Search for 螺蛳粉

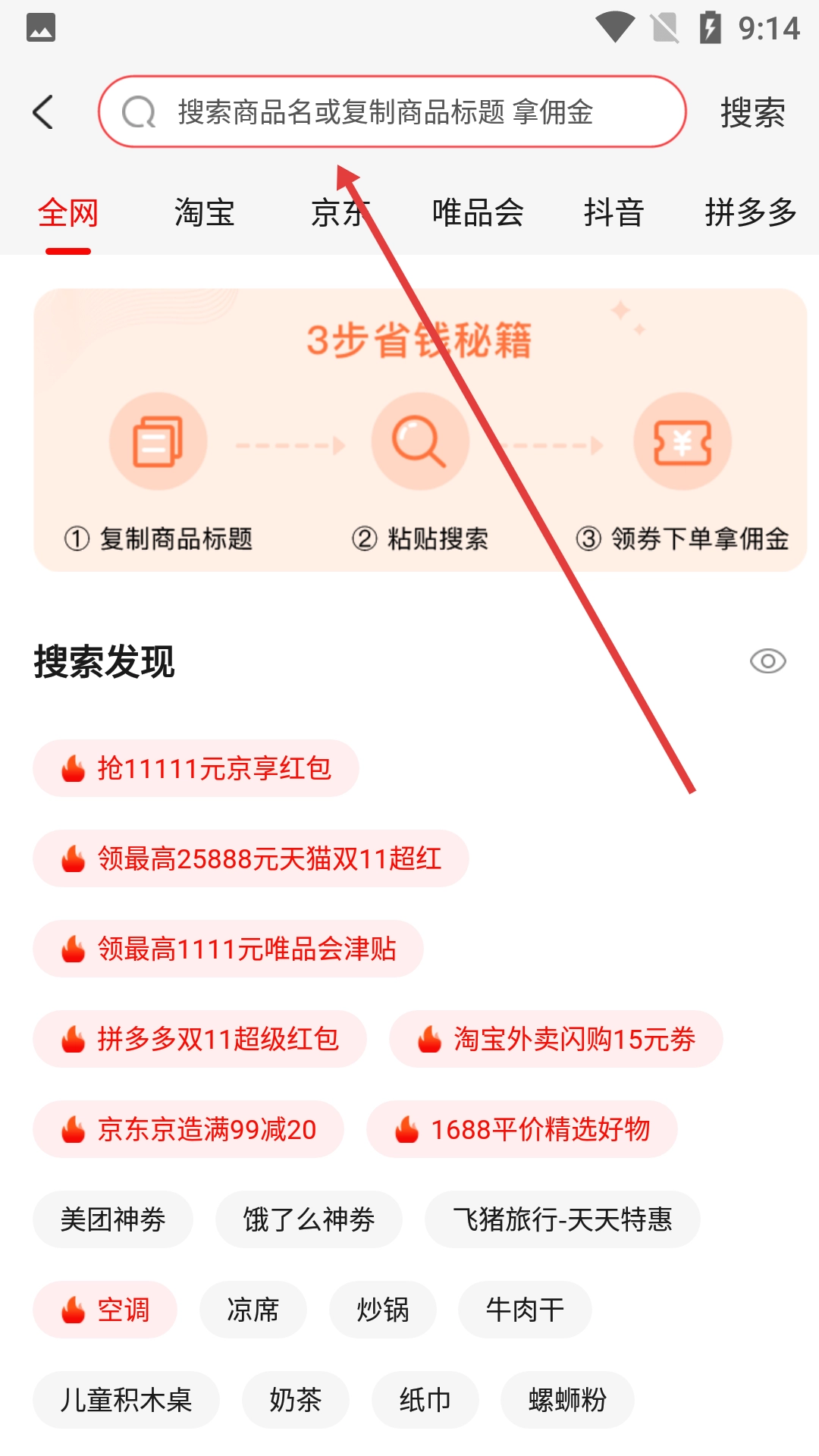click(567, 1400)
